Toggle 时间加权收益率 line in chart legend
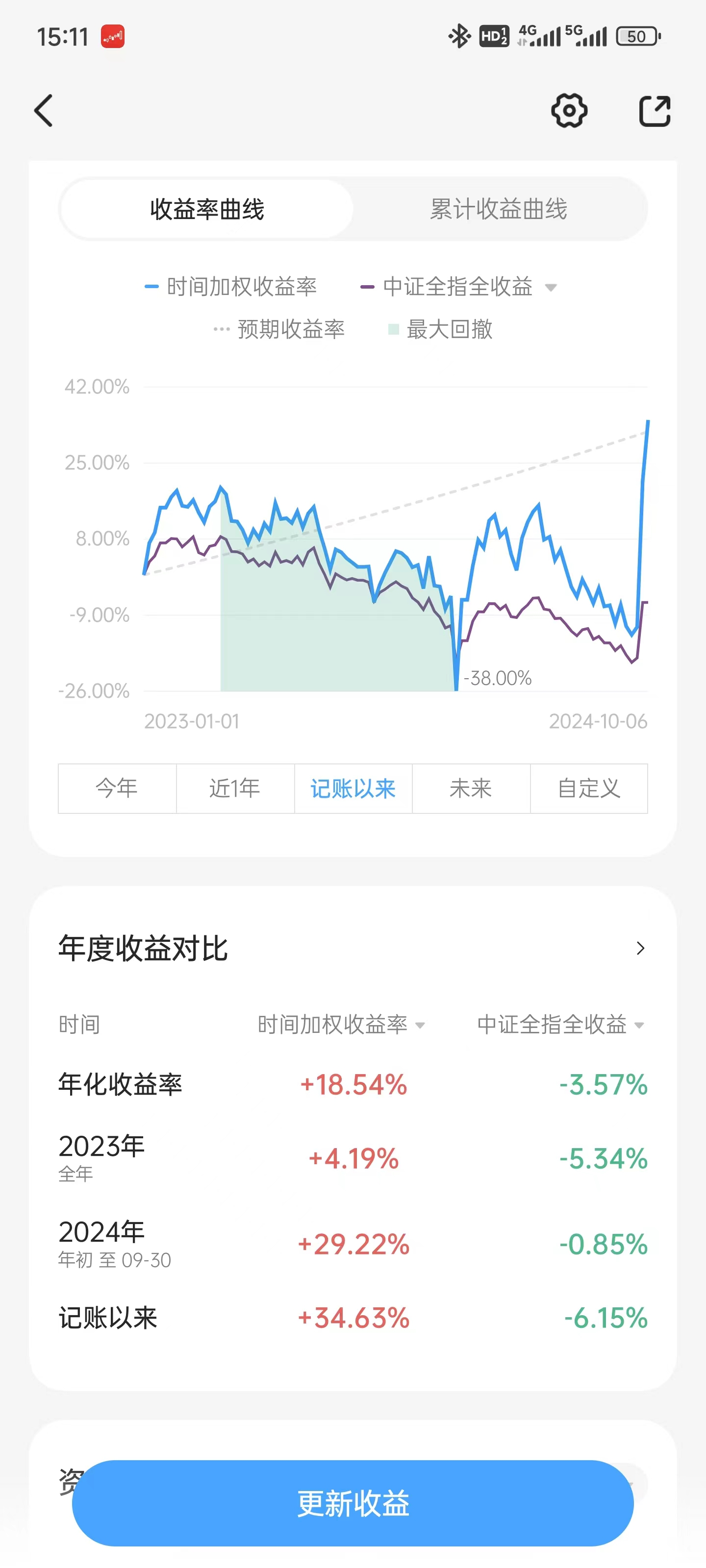706x1568 pixels. 231,287
